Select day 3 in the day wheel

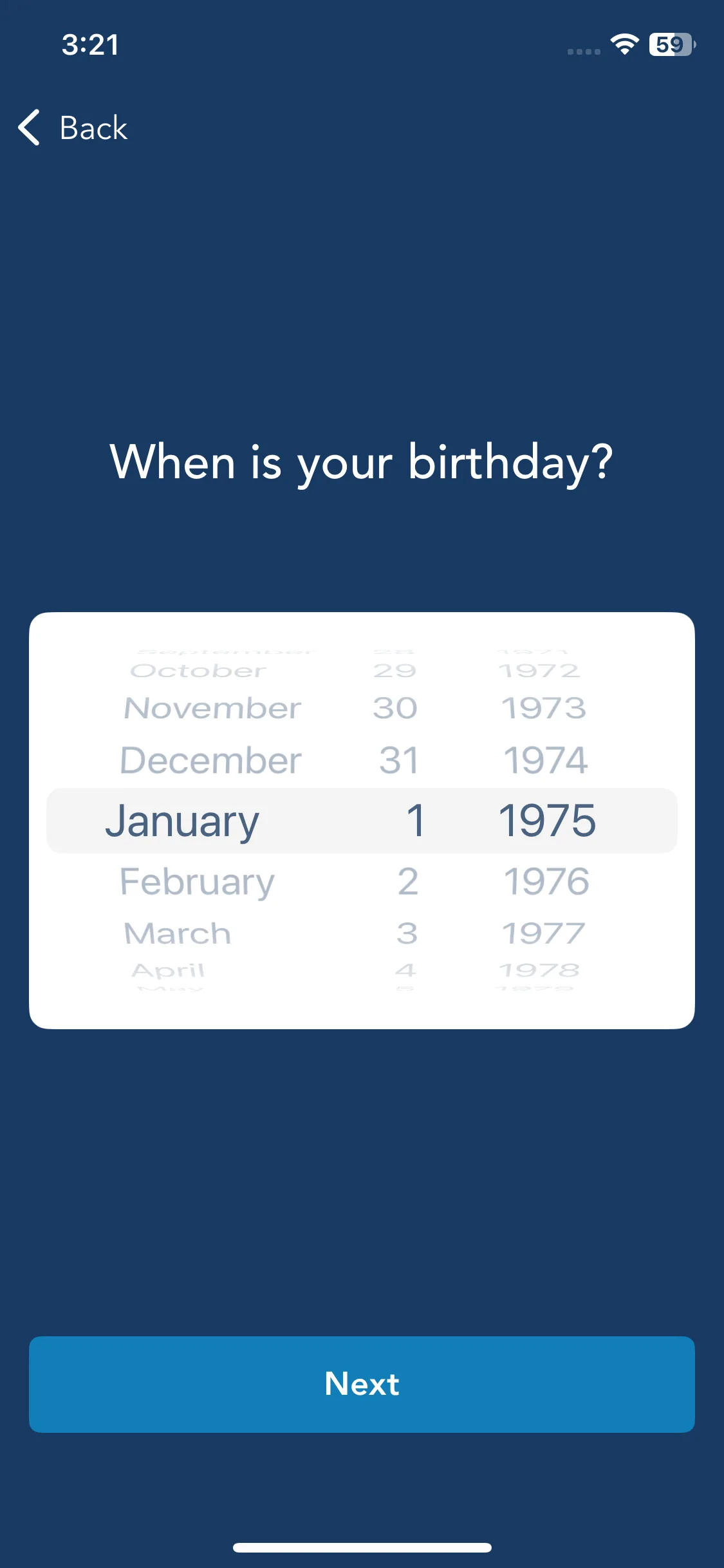pos(407,933)
